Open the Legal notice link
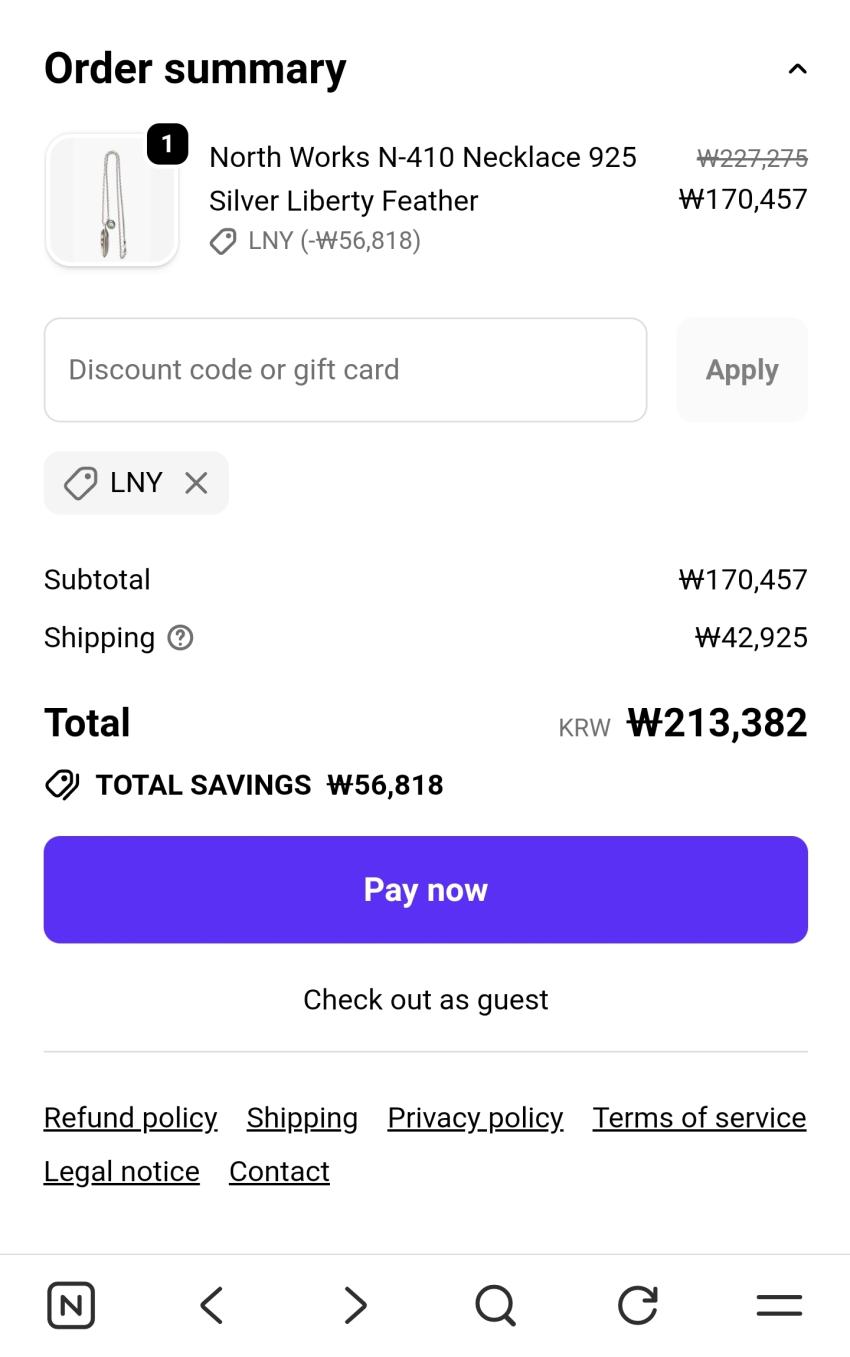The height and width of the screenshot is (1357, 850). [x=122, y=1172]
